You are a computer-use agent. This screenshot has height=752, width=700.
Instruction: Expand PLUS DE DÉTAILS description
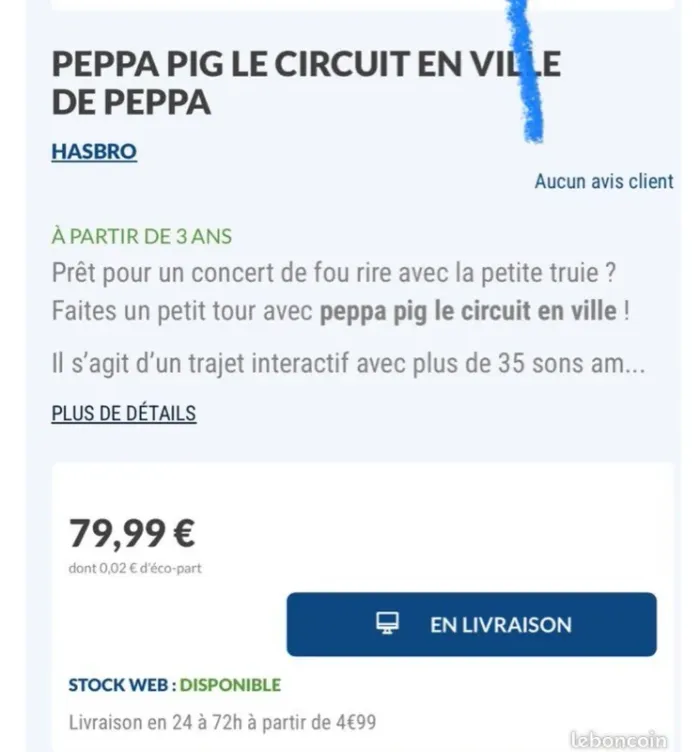(123, 413)
